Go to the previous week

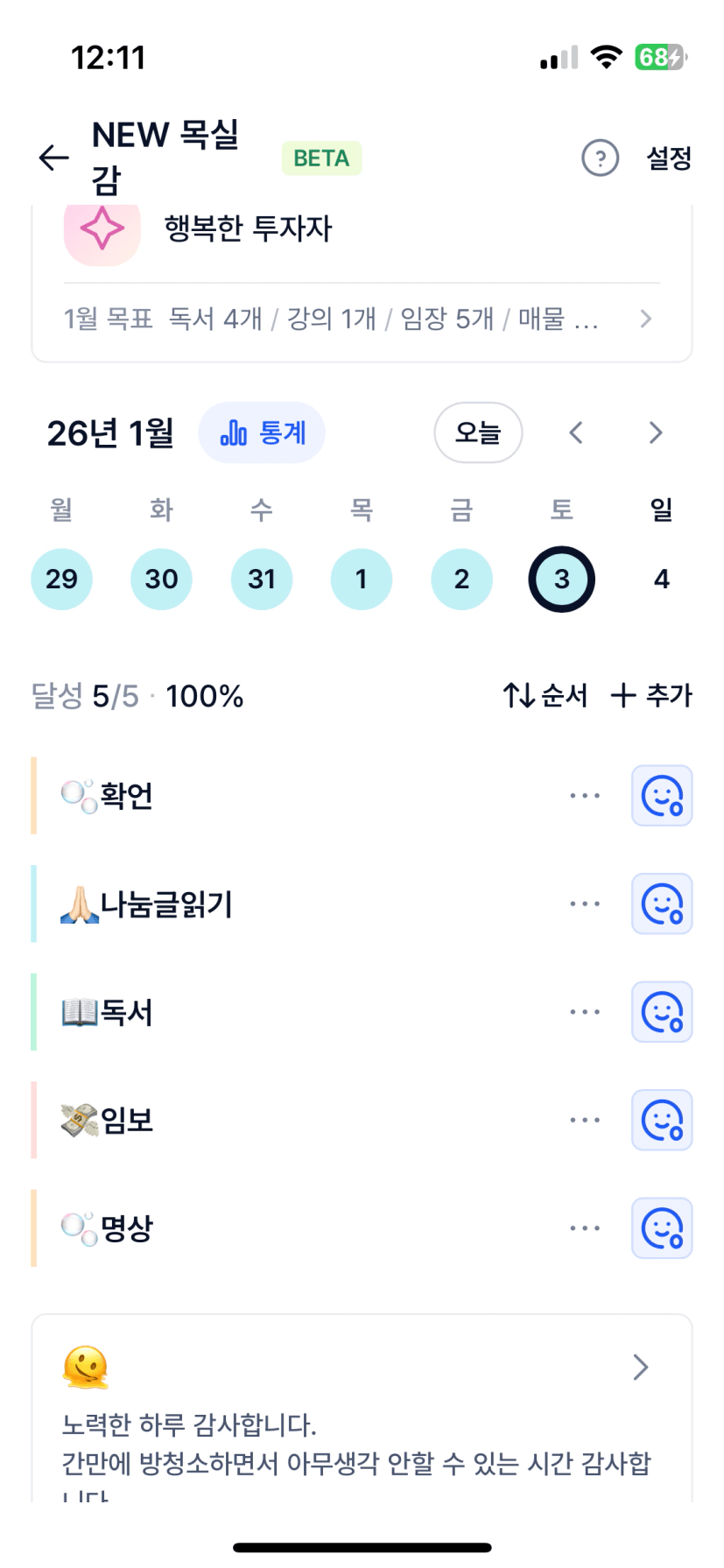pos(576,432)
